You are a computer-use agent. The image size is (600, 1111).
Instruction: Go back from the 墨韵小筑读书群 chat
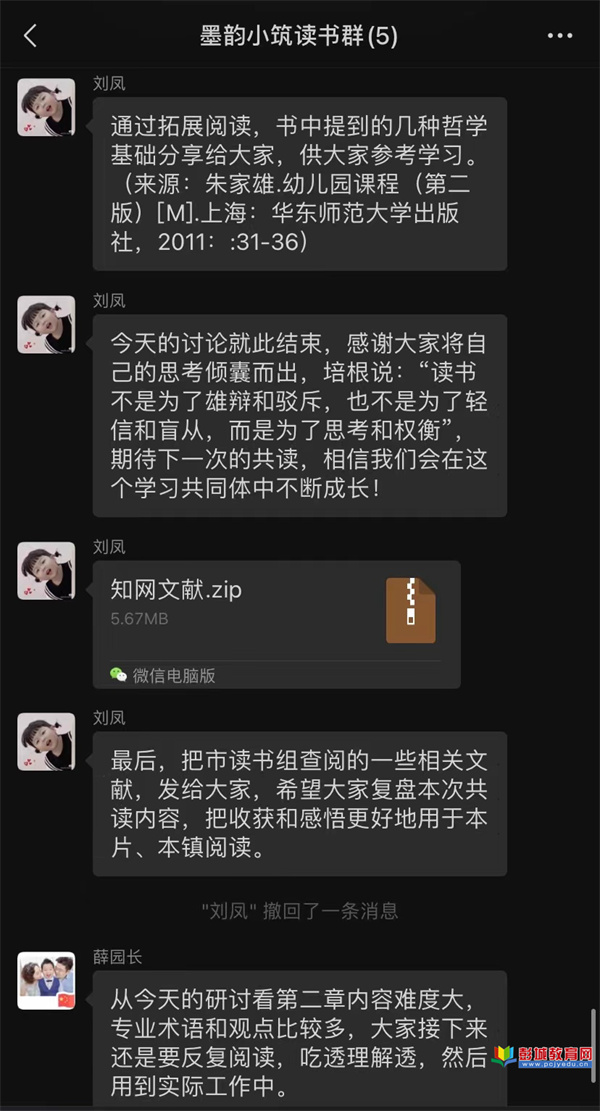click(x=30, y=36)
